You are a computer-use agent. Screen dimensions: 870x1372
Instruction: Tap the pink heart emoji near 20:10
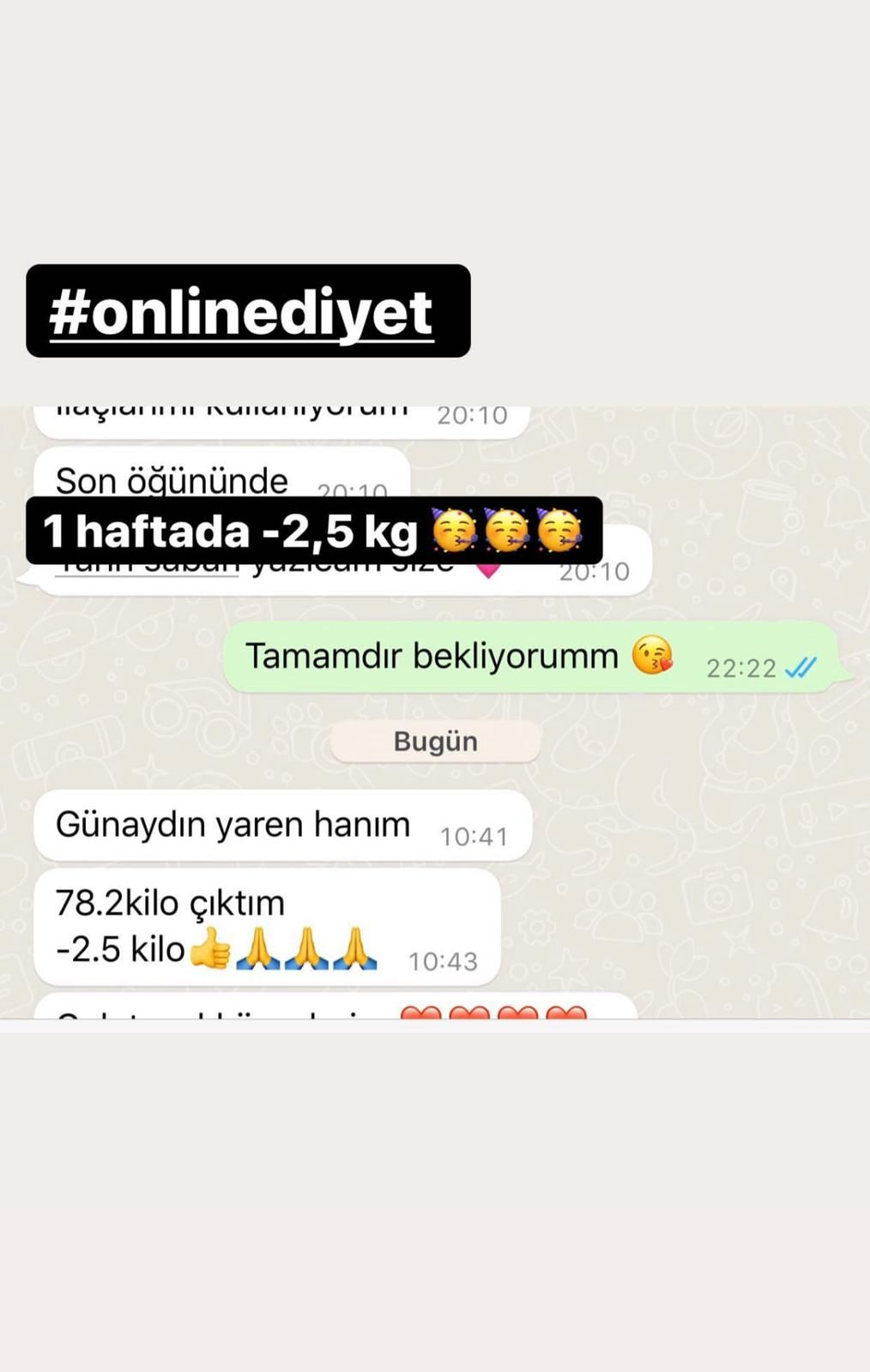(x=489, y=569)
